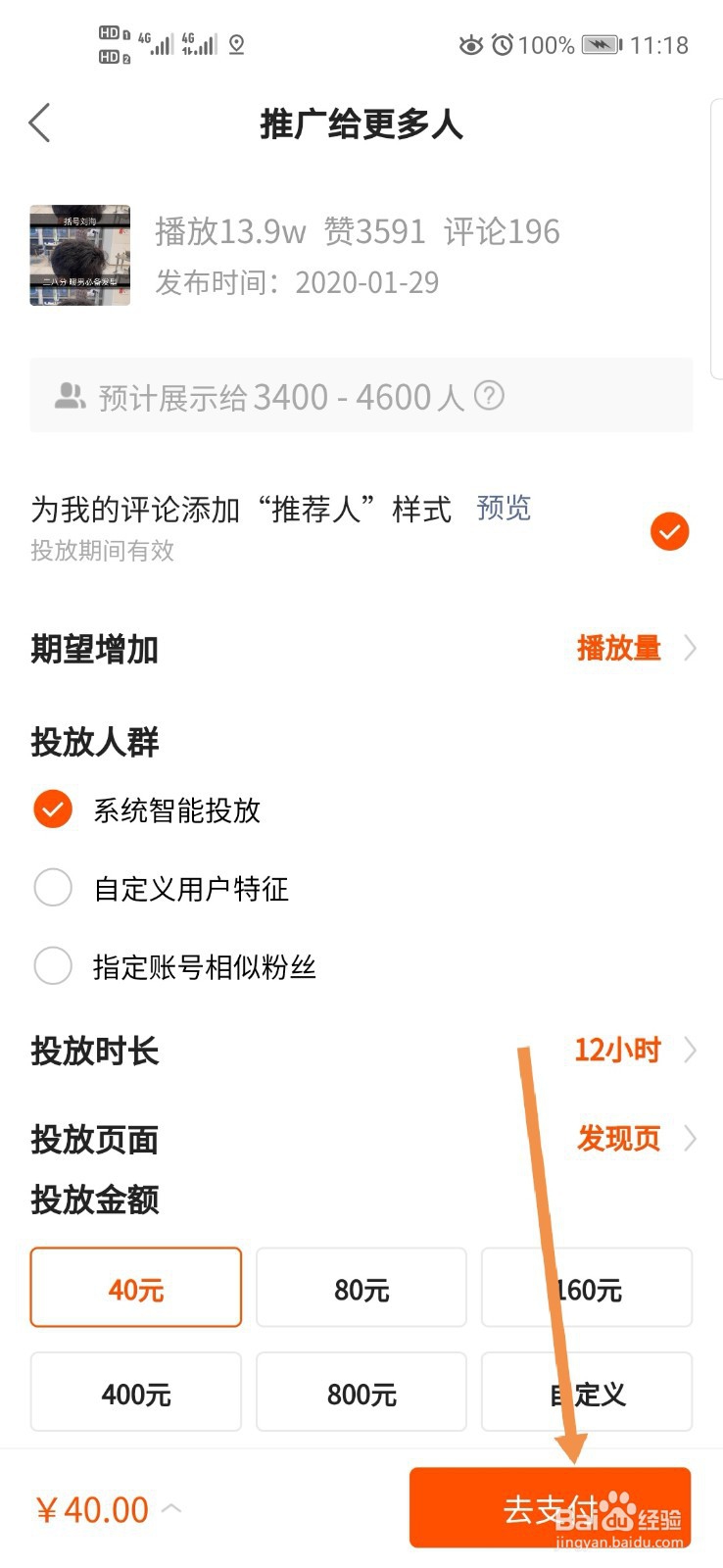Tap the 去支付 payment button
This screenshot has width=723, height=1568.
(549, 1507)
